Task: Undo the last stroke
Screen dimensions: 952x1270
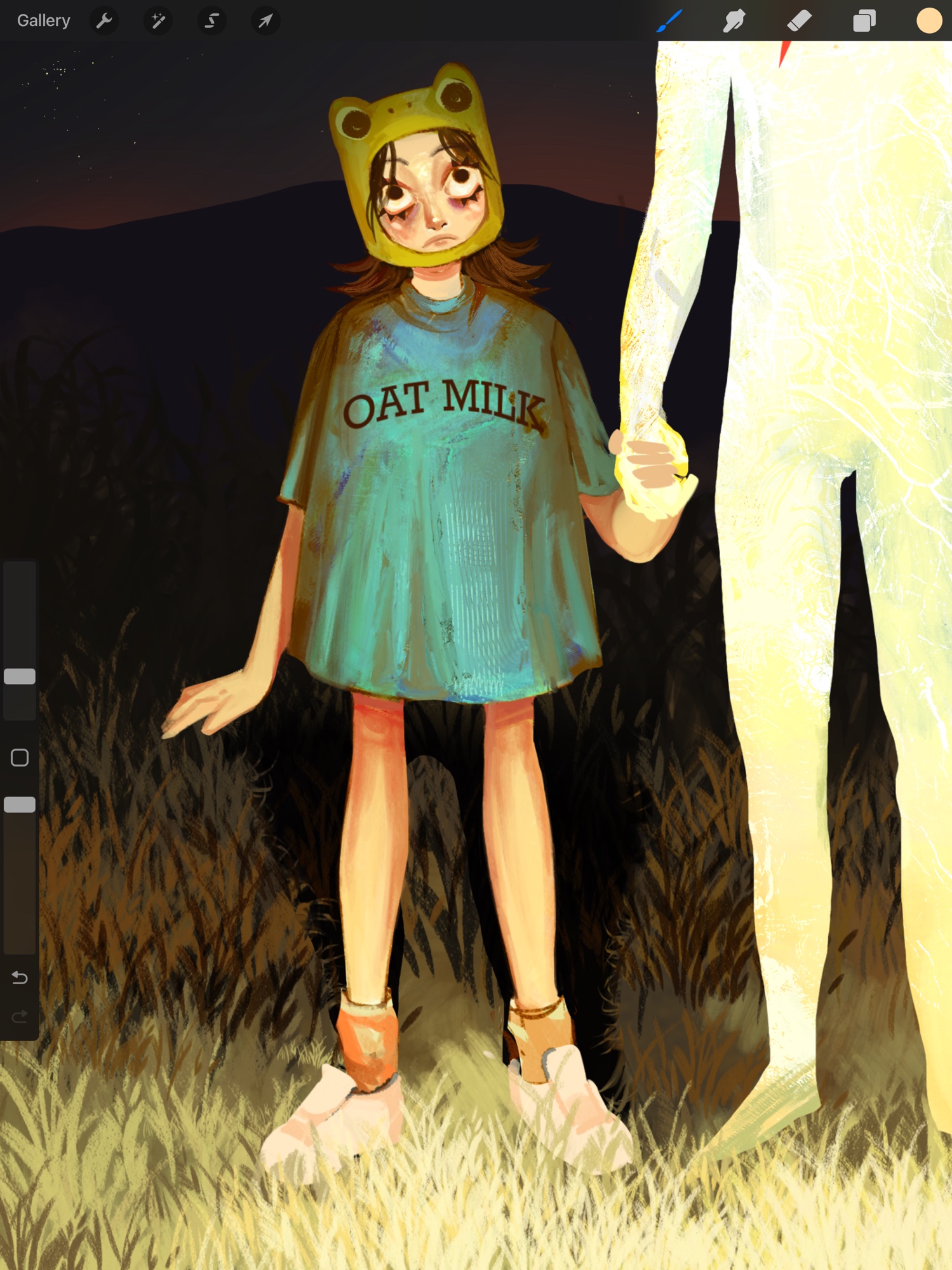Action: point(20,977)
